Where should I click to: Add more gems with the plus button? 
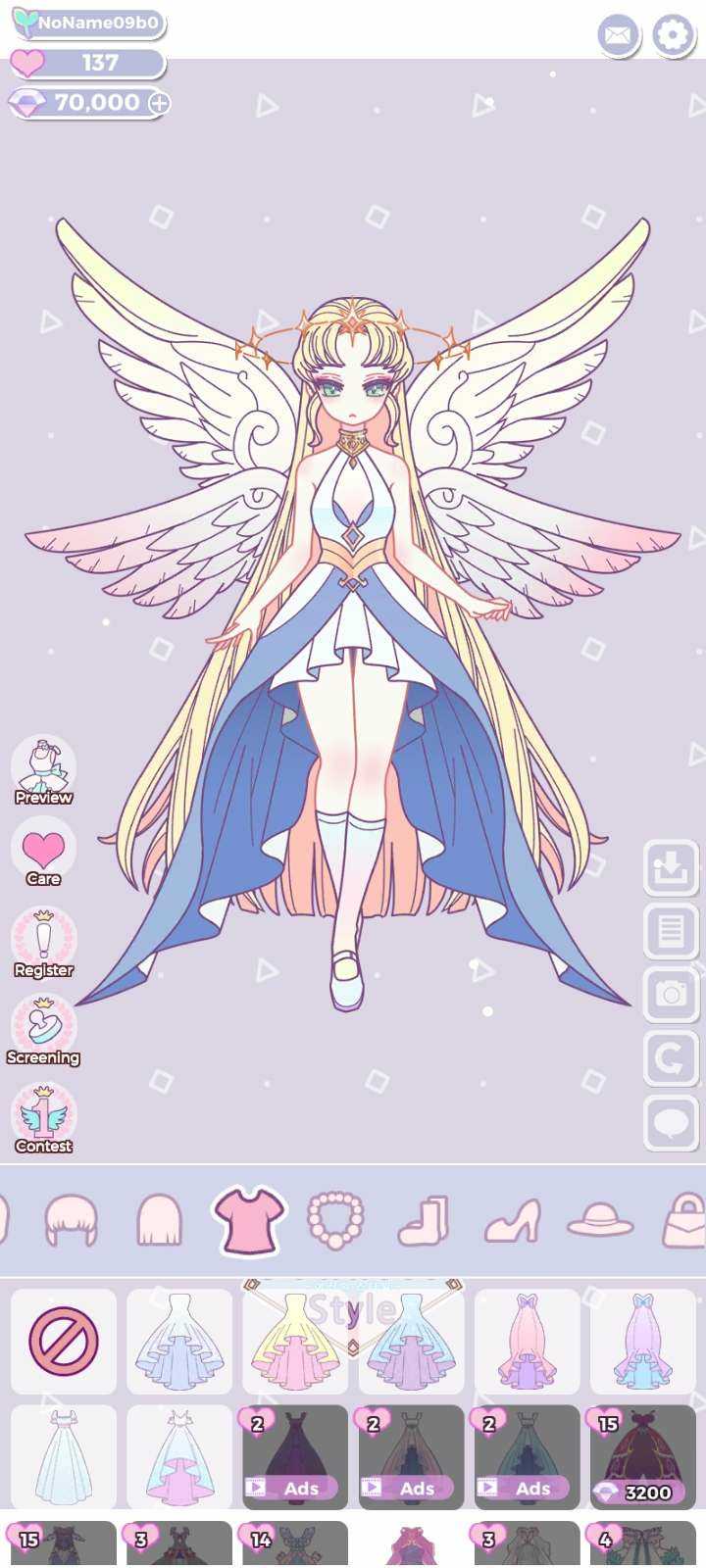coord(159,103)
